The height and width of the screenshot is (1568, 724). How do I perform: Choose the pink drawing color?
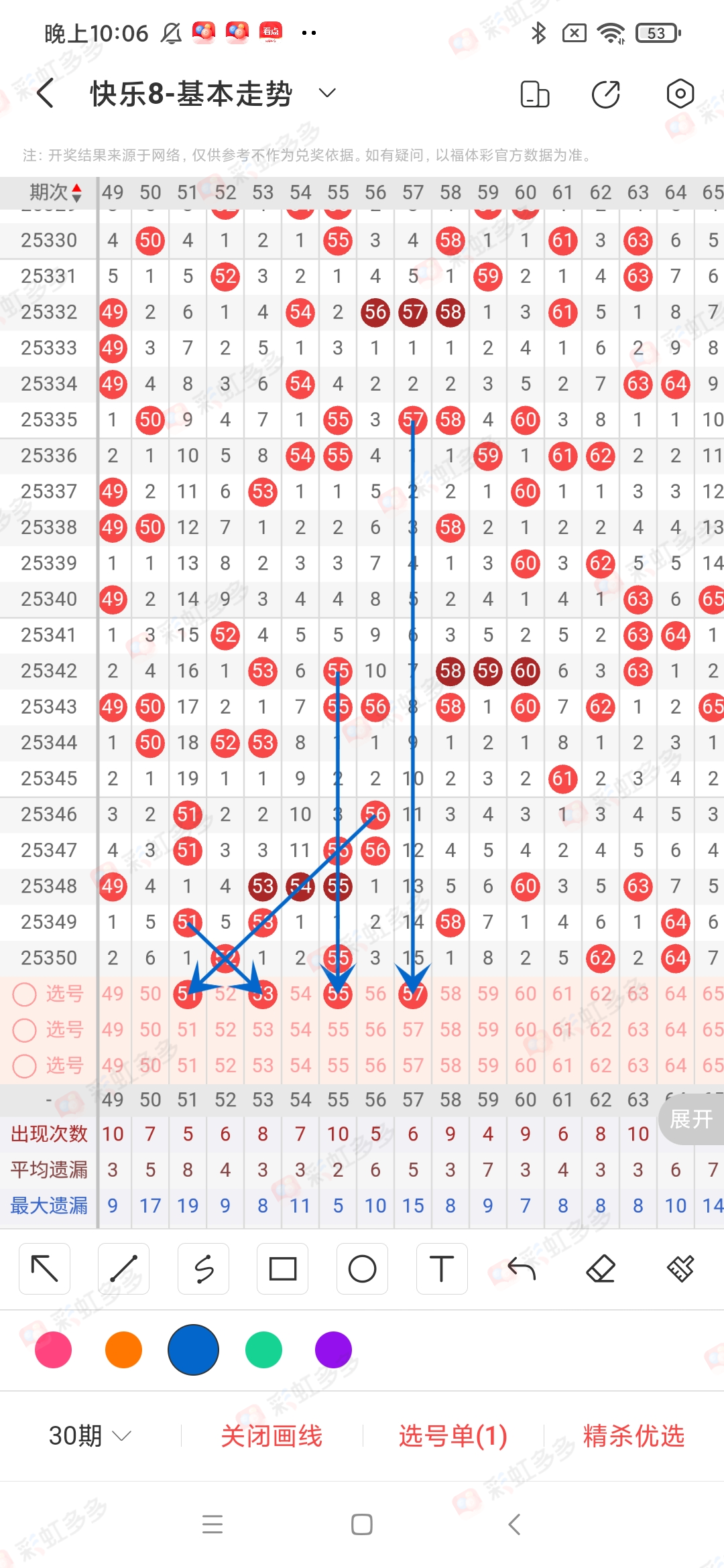pos(54,1350)
